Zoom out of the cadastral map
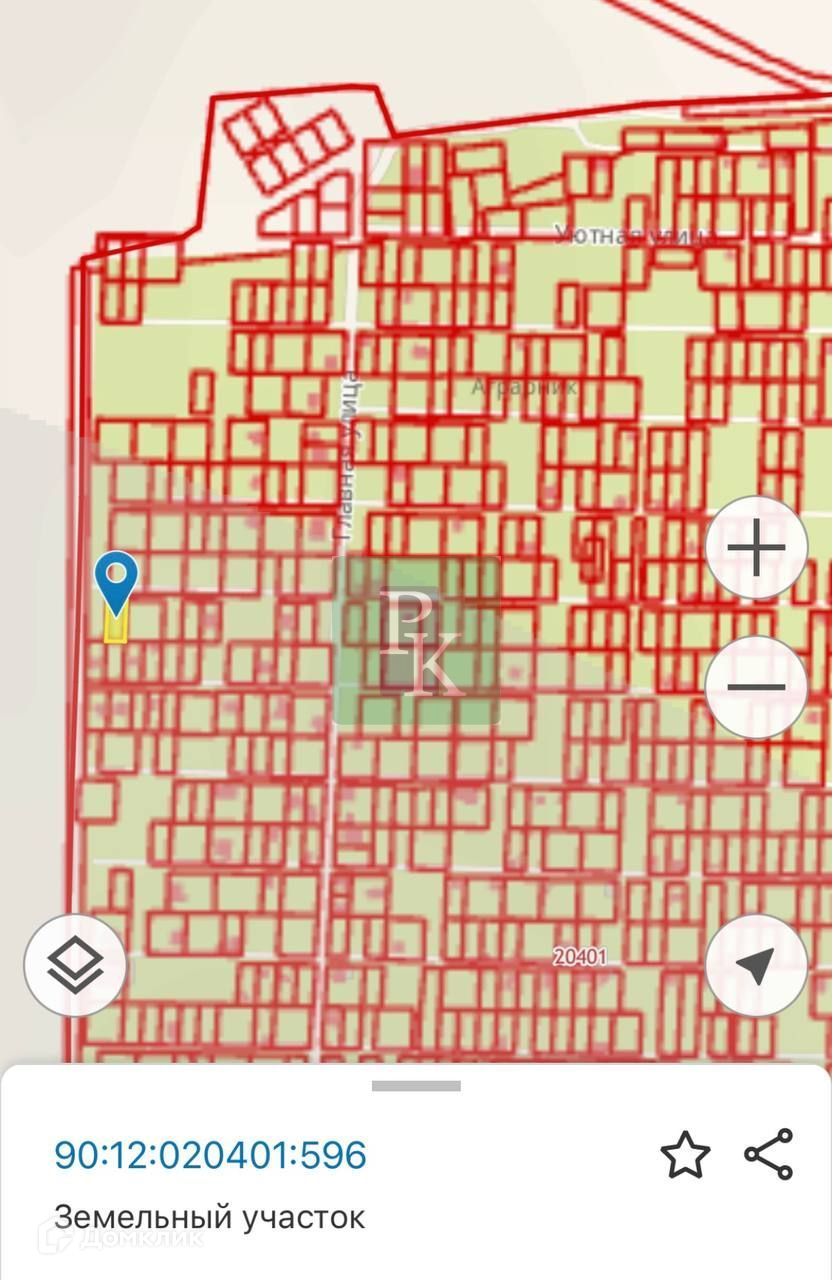The width and height of the screenshot is (832, 1280). pyautogui.click(x=756, y=687)
